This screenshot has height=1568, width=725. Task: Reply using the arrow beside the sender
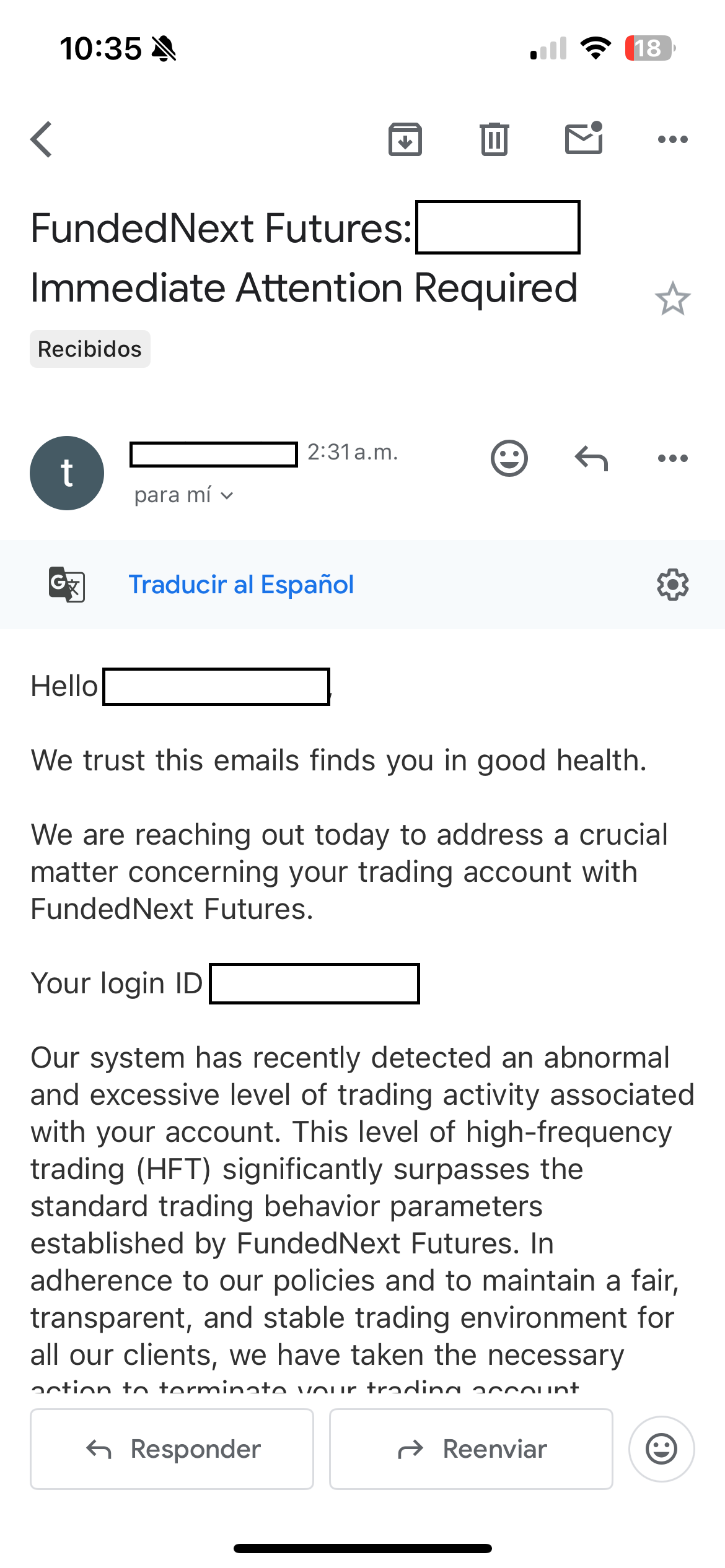(591, 458)
